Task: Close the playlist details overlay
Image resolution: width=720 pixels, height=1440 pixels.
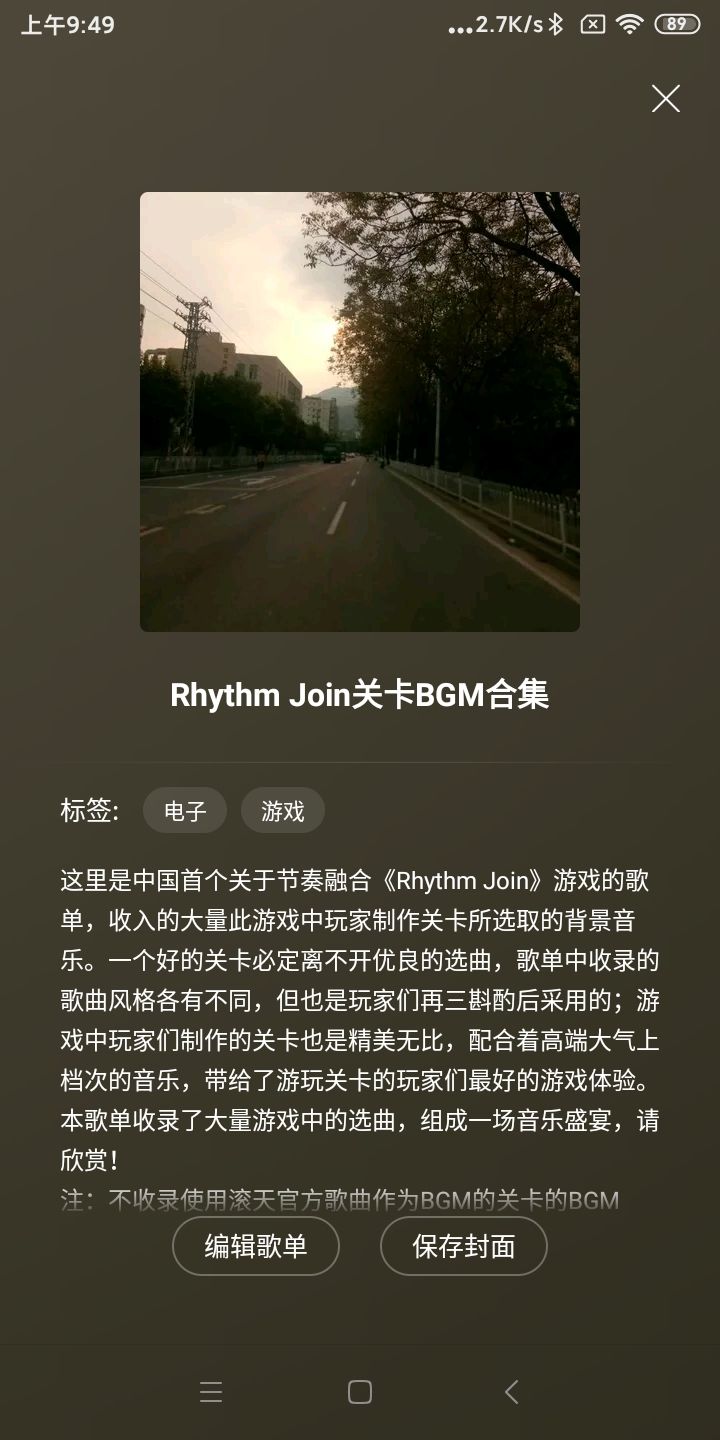Action: (x=665, y=98)
